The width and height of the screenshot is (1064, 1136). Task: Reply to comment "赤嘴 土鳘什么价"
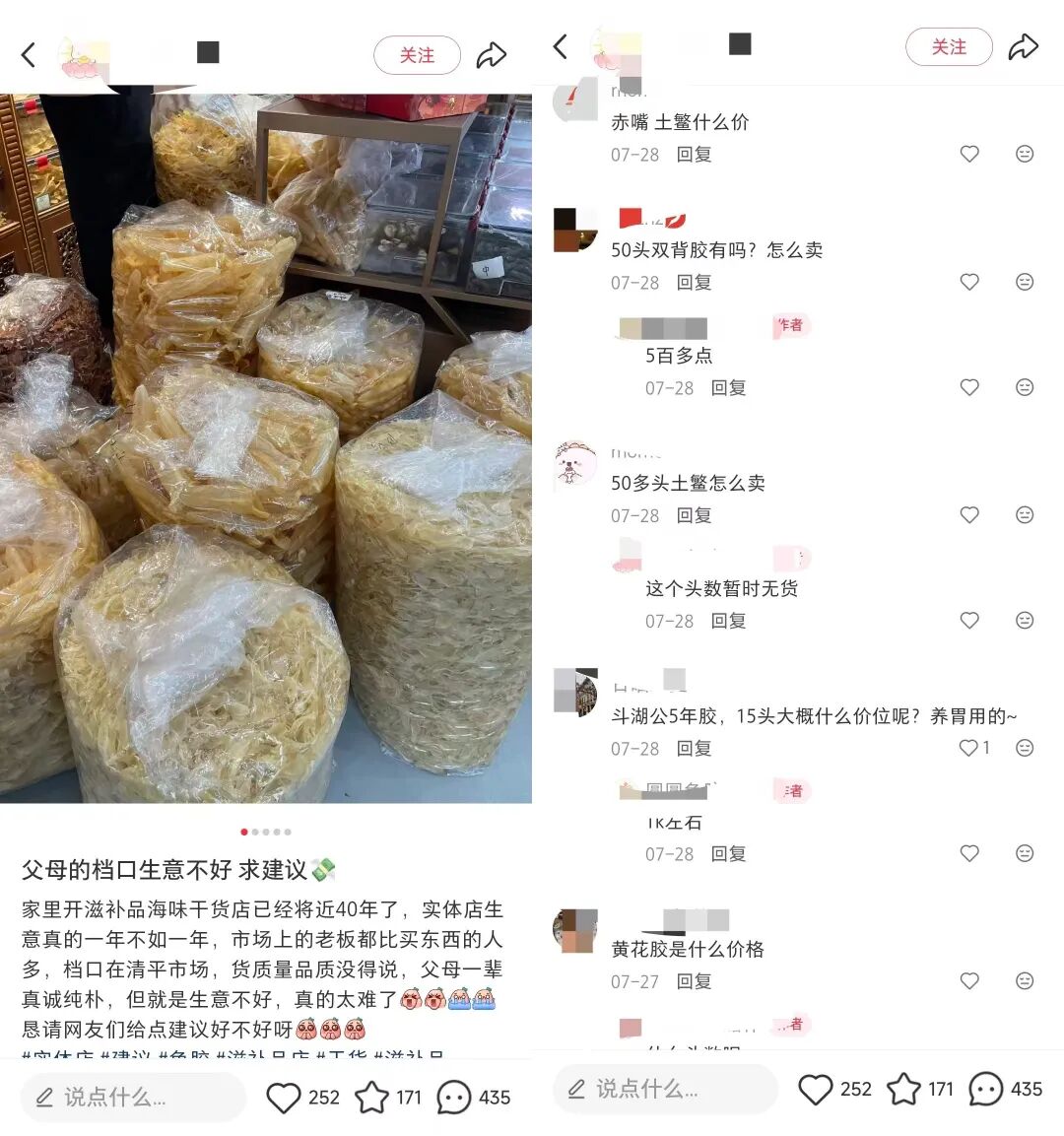(694, 155)
